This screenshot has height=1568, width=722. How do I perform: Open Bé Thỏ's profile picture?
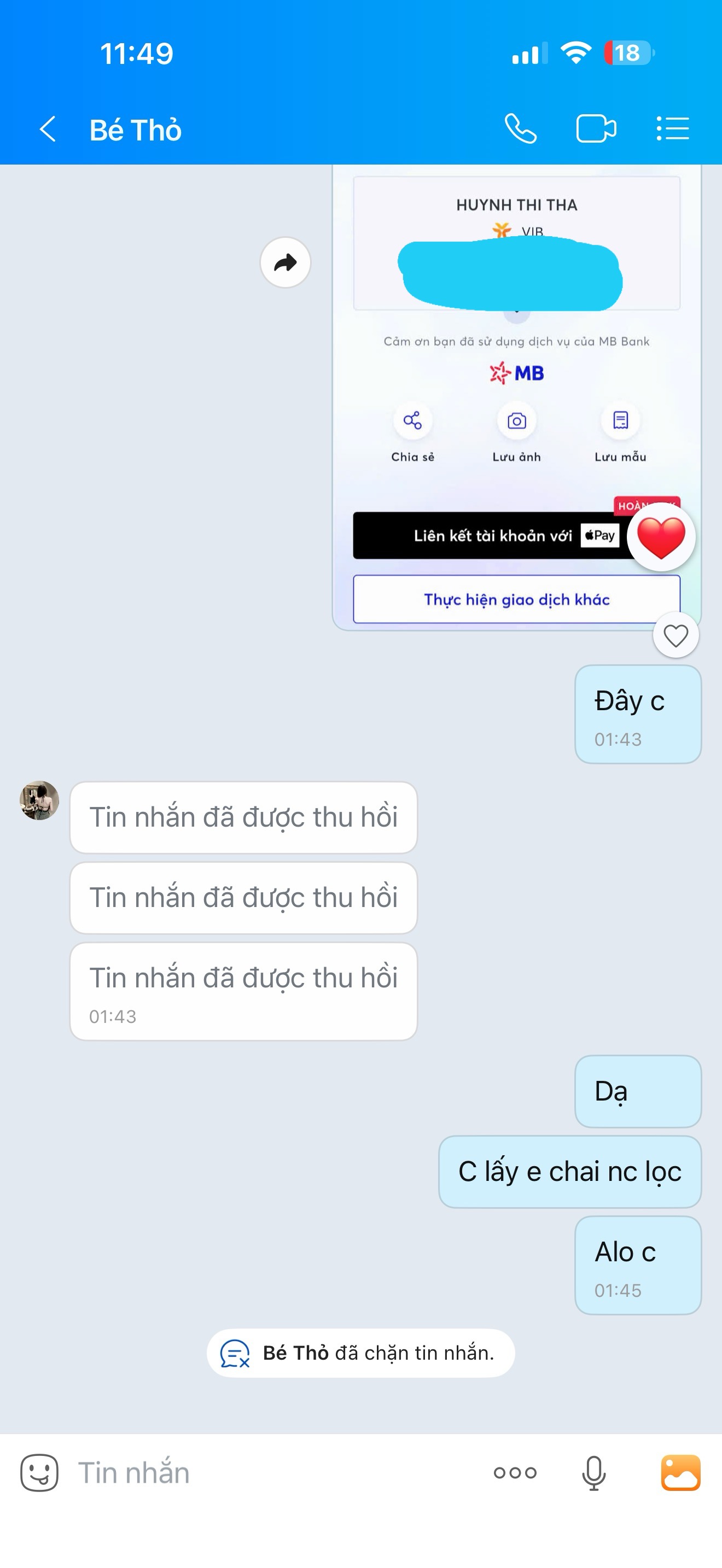(39, 800)
